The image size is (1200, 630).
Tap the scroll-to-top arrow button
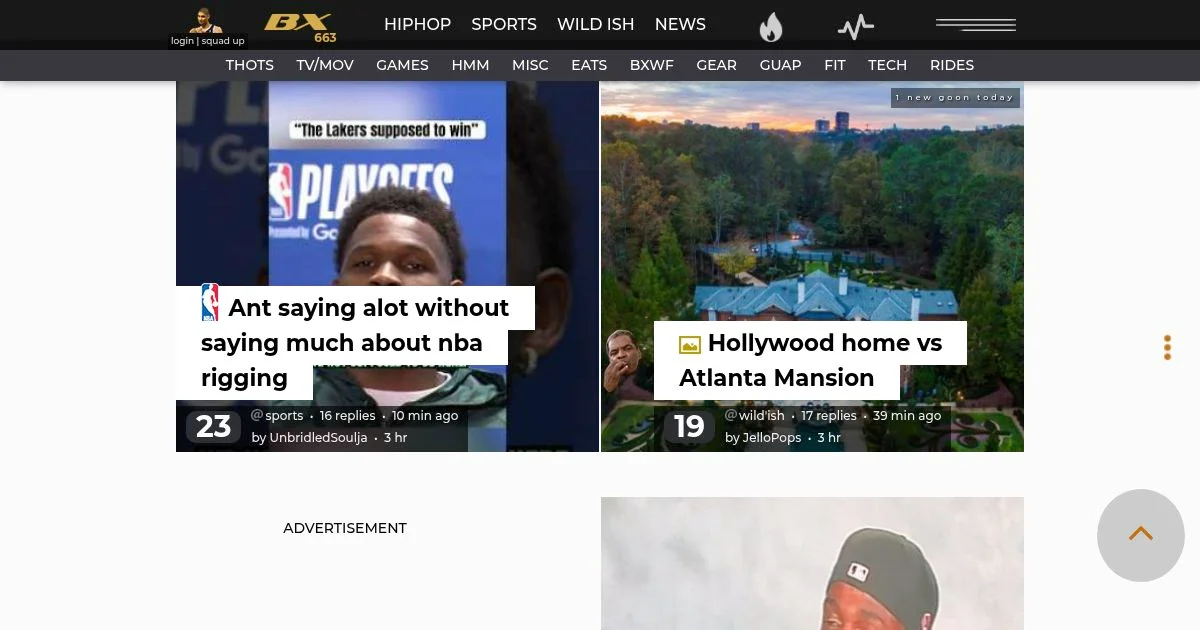pos(1140,535)
